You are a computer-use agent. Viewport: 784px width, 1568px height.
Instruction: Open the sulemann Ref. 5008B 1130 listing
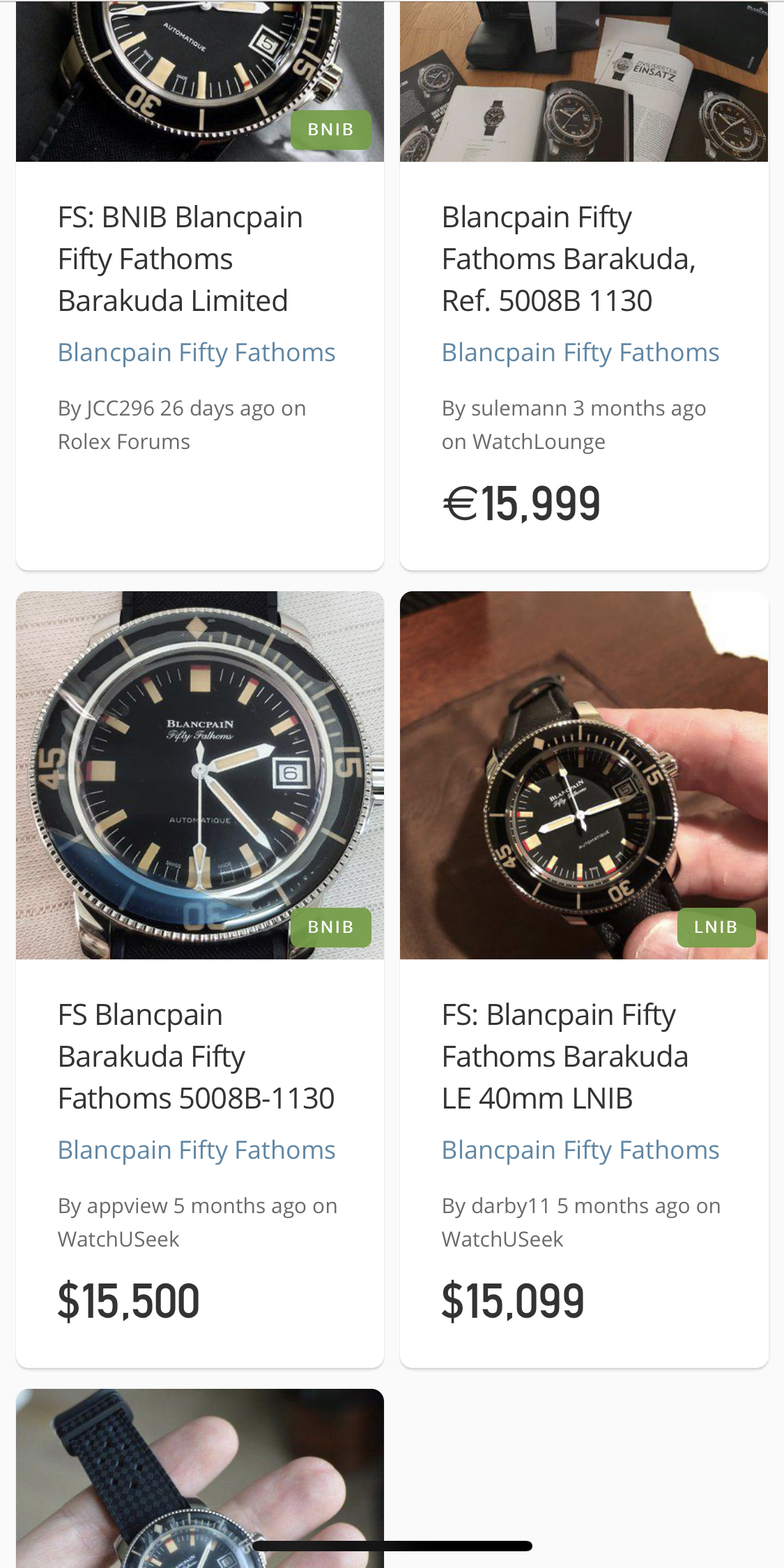569,259
